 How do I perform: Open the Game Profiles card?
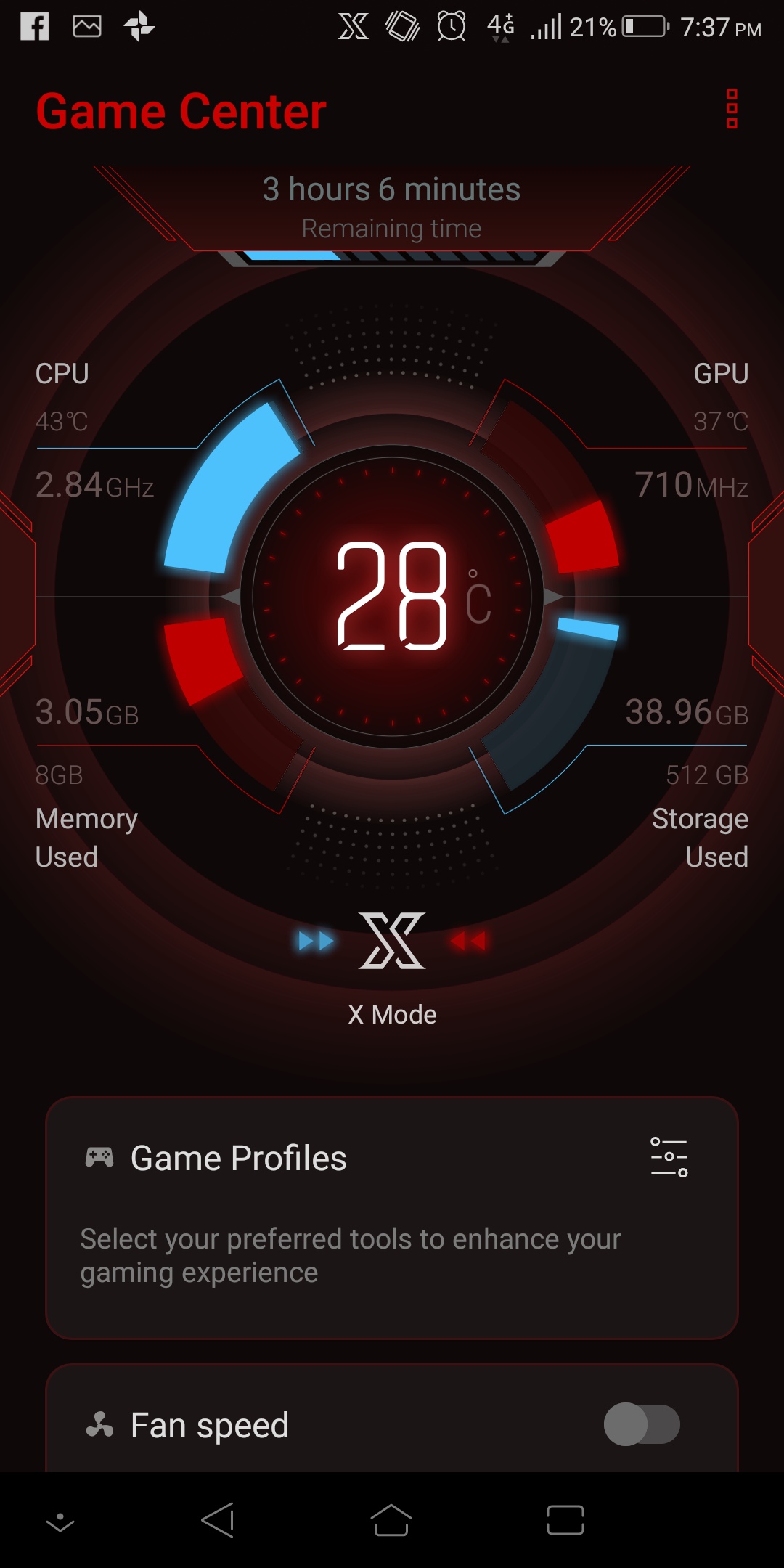click(x=392, y=1217)
